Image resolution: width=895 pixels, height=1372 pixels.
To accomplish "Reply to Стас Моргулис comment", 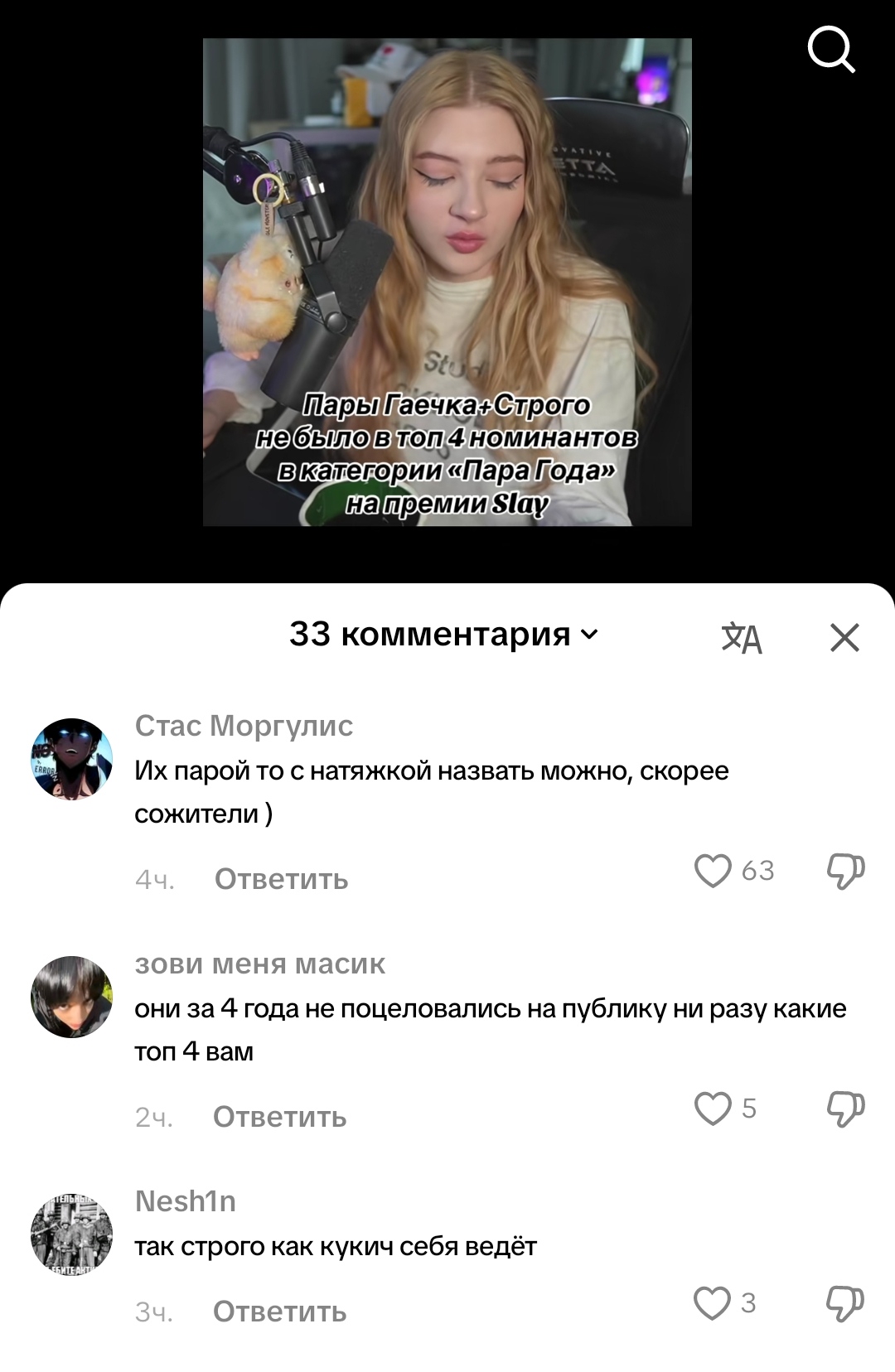I will pos(281,879).
